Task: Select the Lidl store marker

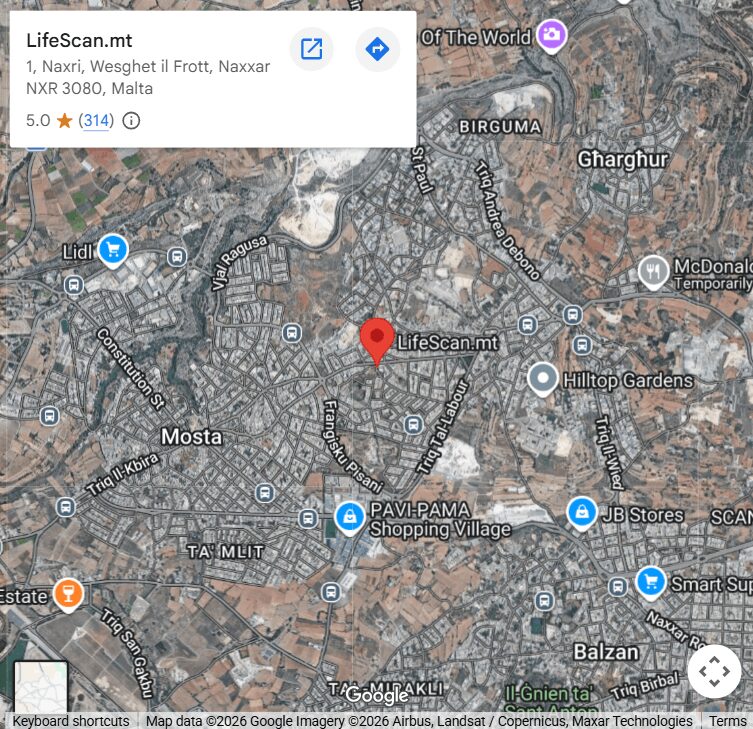Action: 112,249
